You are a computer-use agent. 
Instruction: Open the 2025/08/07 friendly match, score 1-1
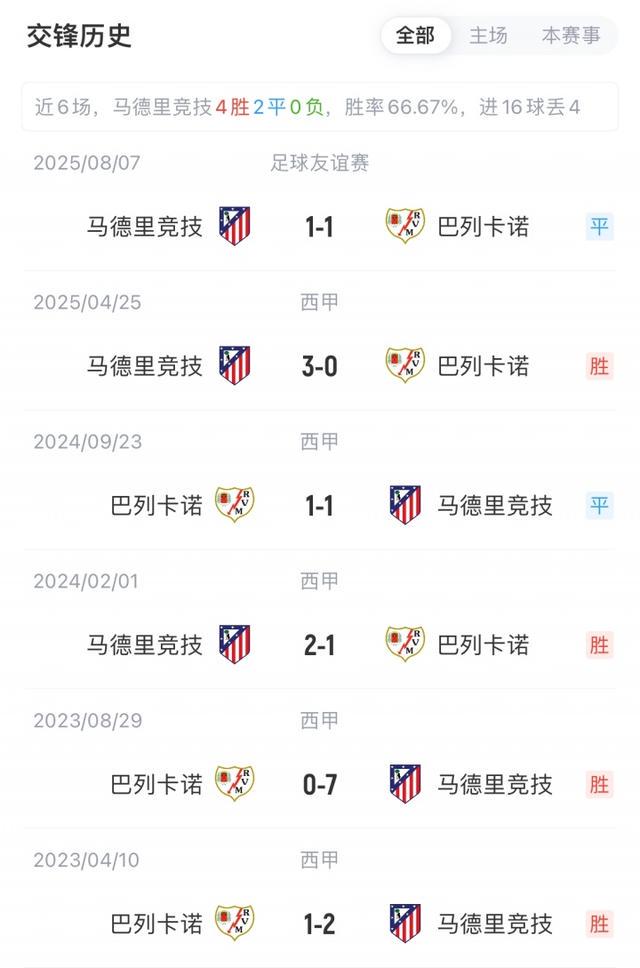click(320, 227)
